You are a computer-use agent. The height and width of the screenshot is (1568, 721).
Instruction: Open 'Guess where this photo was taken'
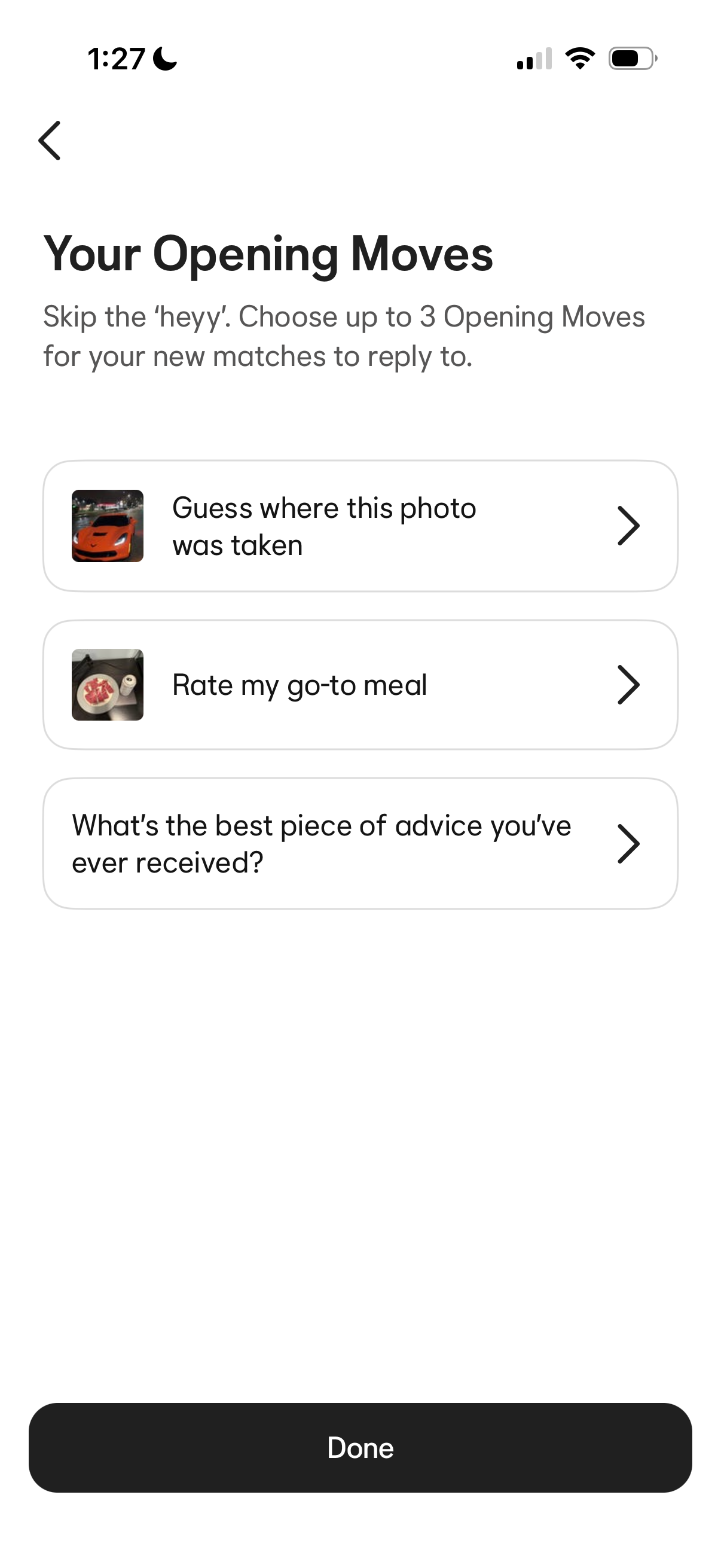[359, 526]
